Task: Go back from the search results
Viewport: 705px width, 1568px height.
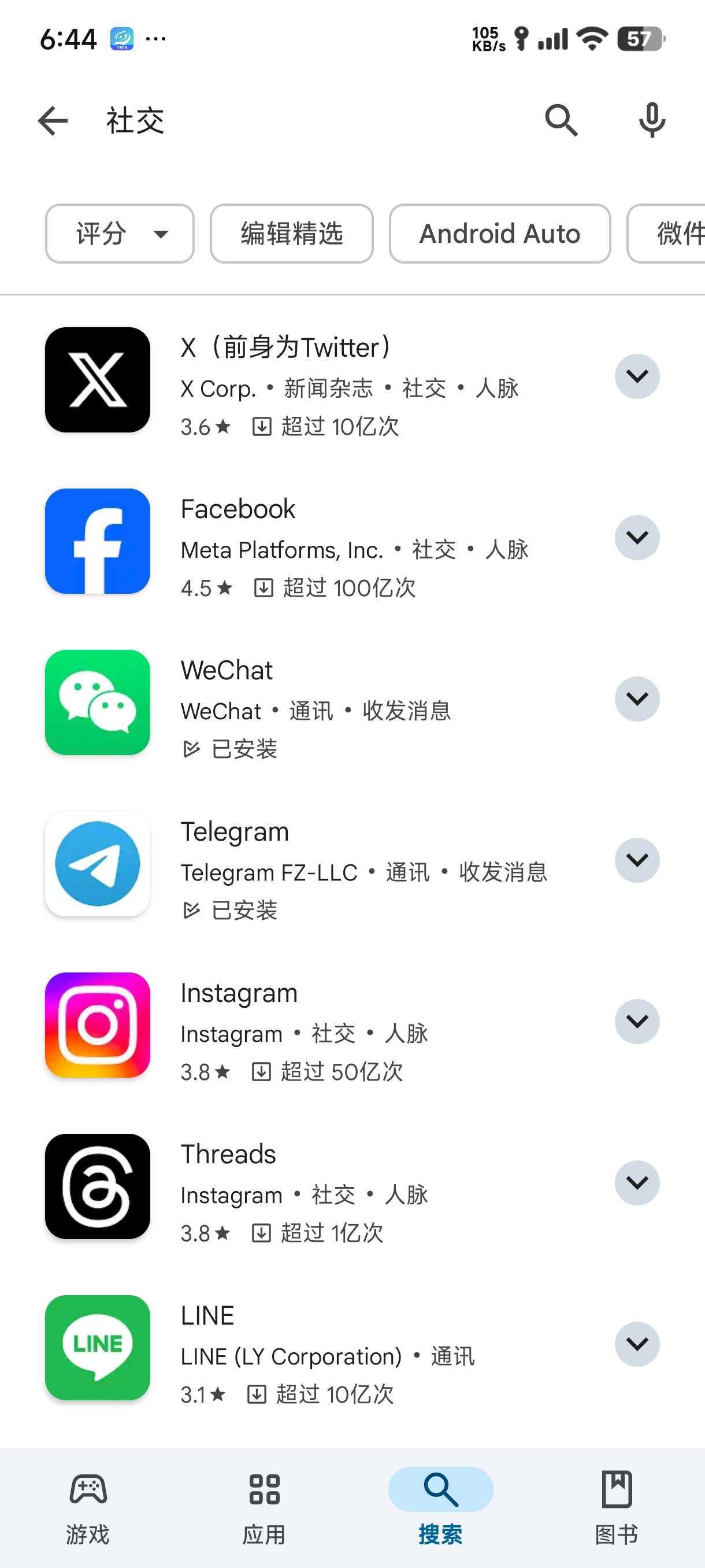Action: pyautogui.click(x=53, y=120)
